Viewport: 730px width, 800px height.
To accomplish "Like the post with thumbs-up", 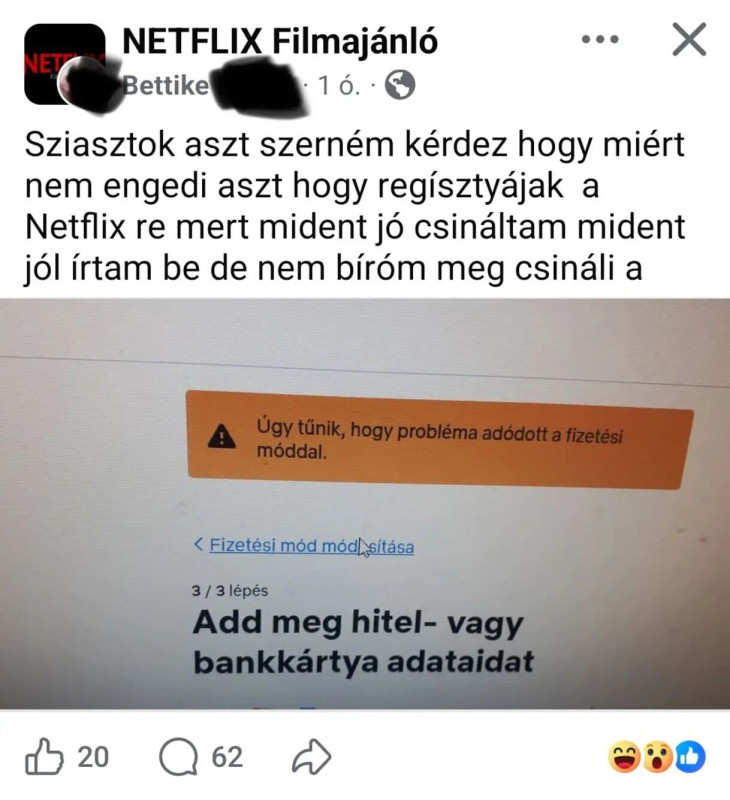I will 44,757.
